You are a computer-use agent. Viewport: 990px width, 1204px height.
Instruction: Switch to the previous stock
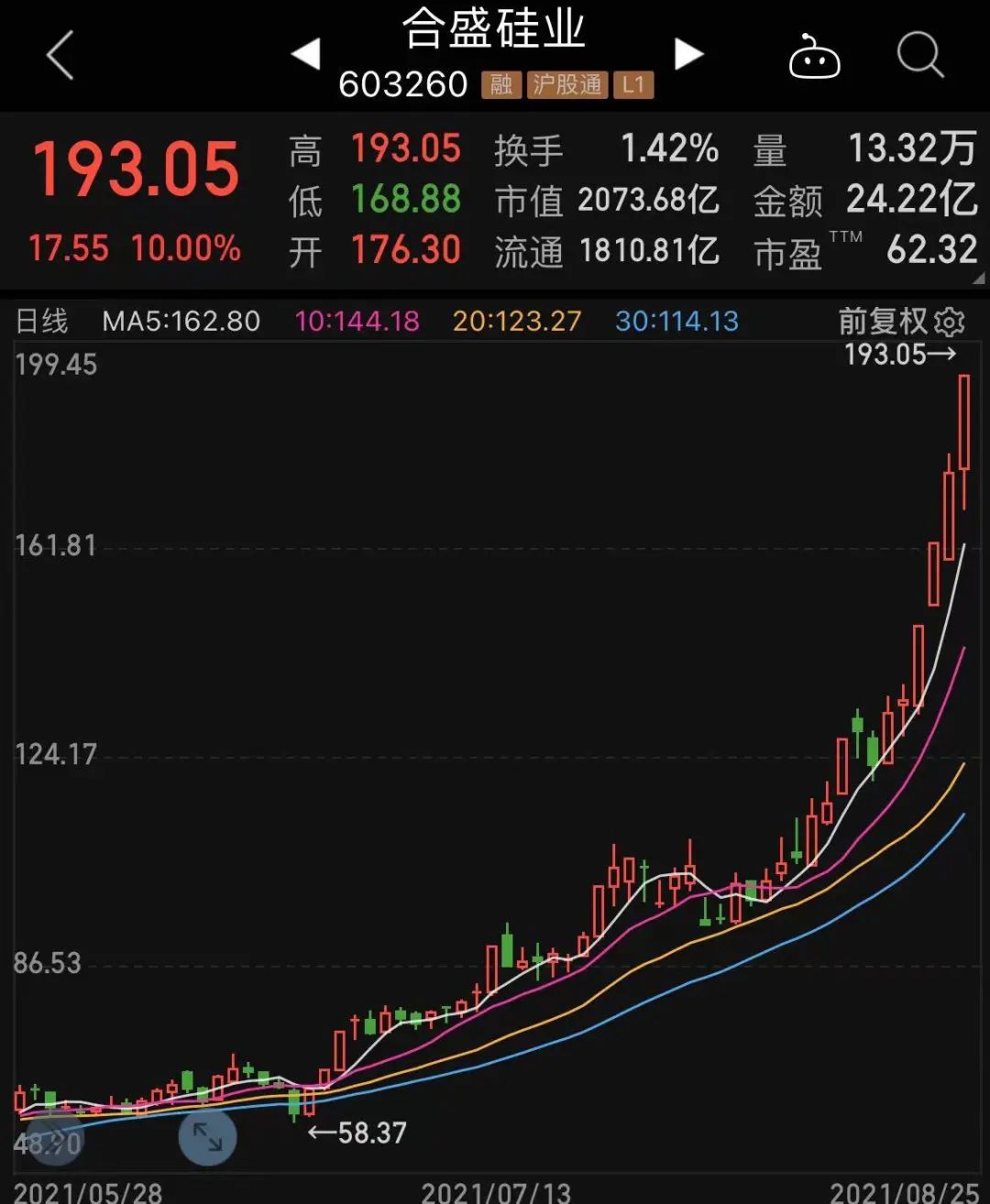click(306, 54)
